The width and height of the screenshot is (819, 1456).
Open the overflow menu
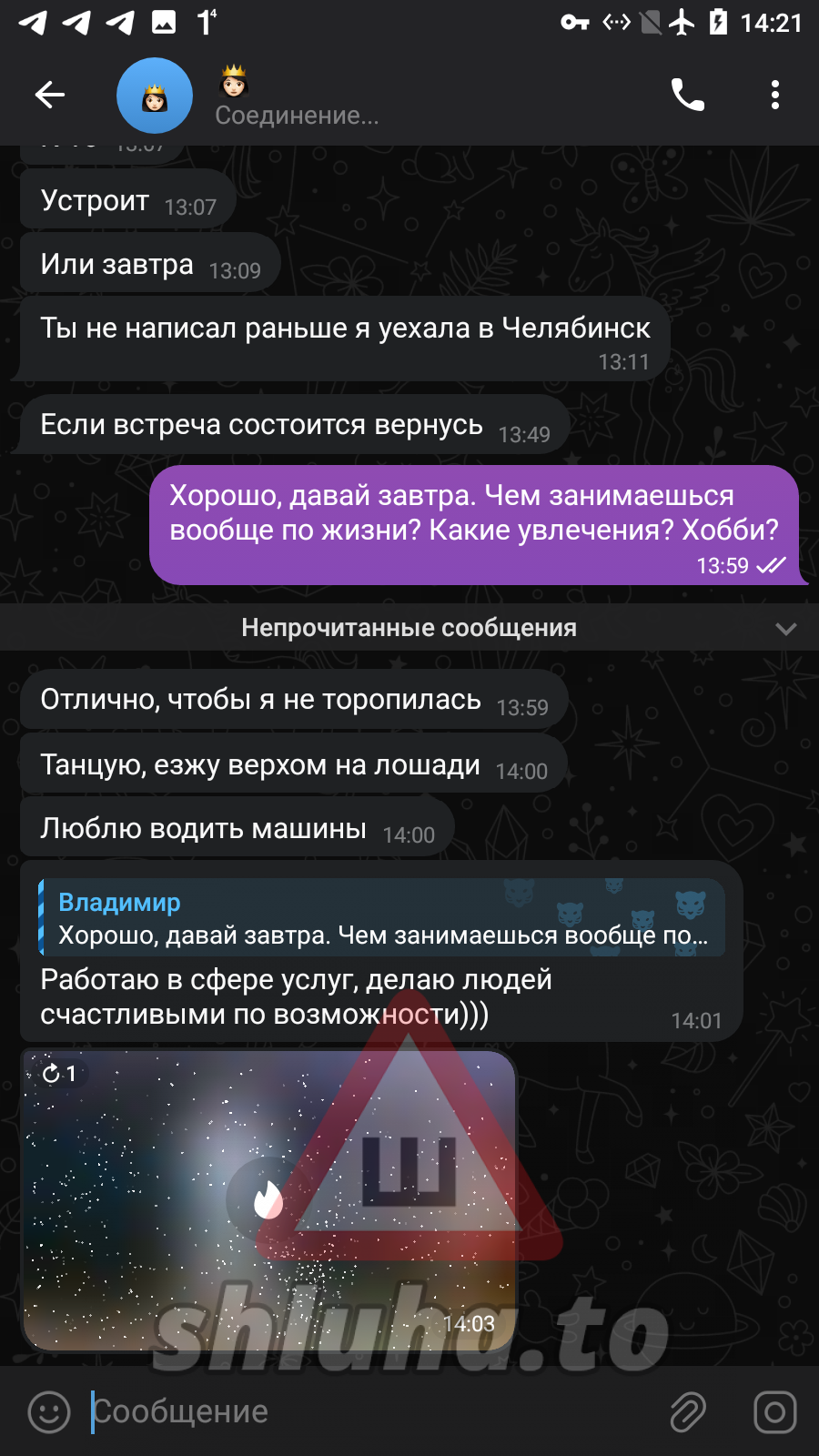pos(774,95)
